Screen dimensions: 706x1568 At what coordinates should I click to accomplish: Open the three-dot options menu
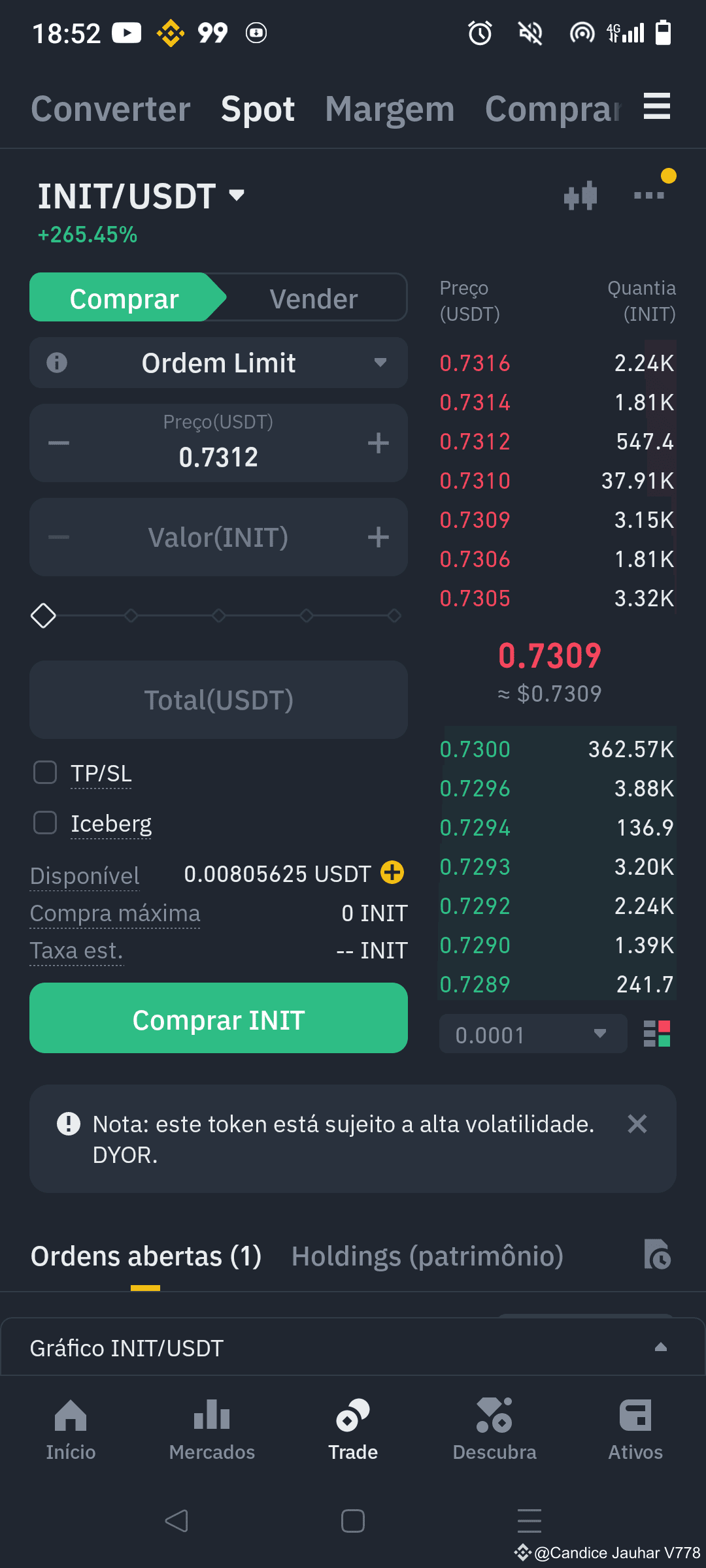[649, 195]
